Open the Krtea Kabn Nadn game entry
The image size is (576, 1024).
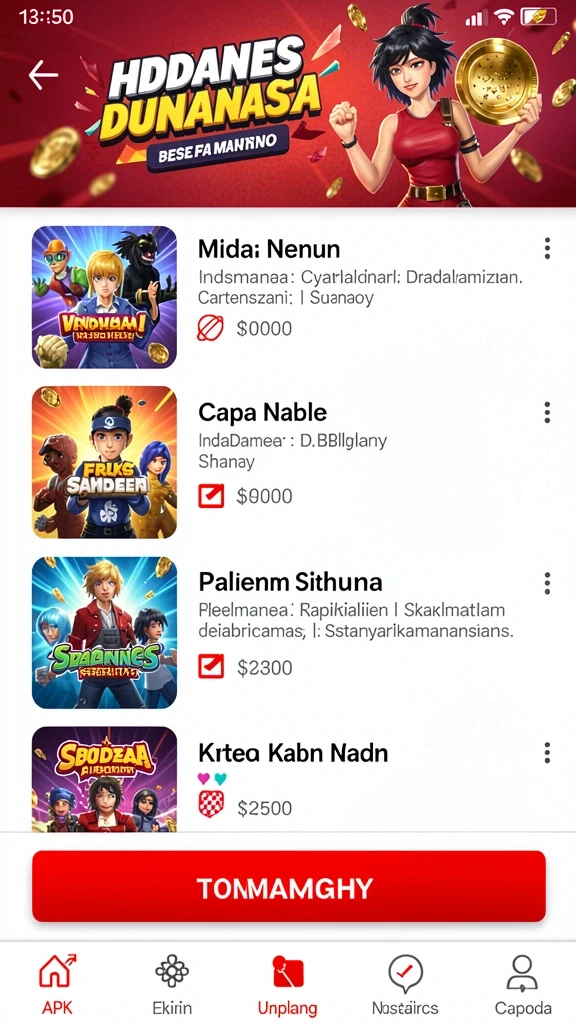[288, 778]
